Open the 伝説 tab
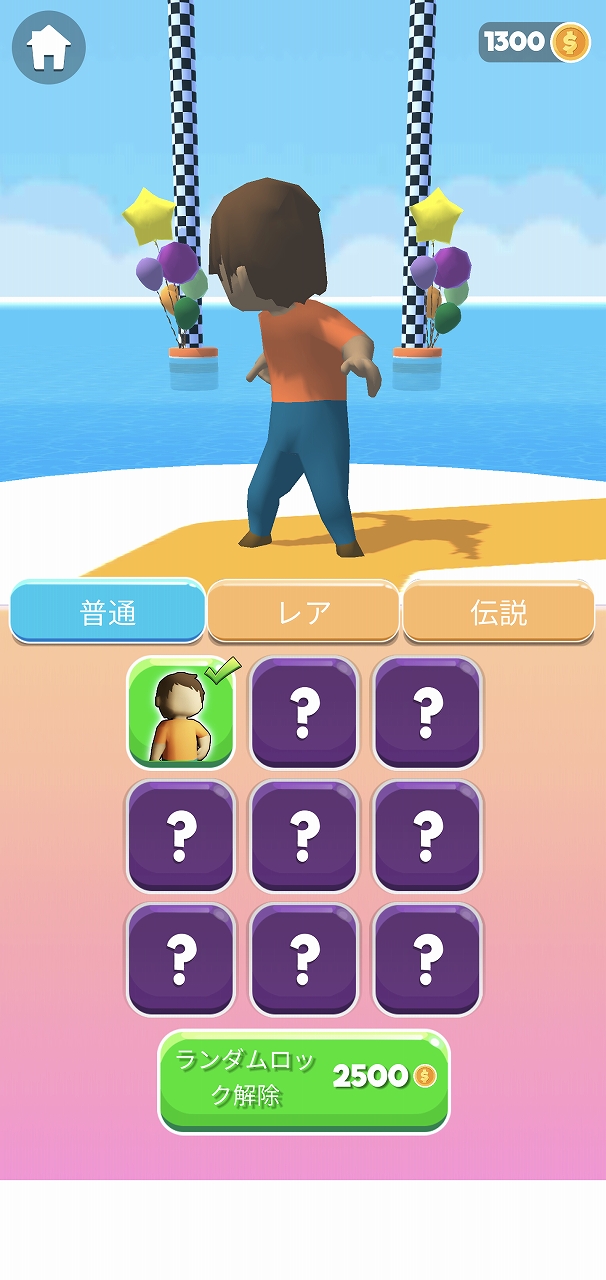This screenshot has width=606, height=1280. 498,612
